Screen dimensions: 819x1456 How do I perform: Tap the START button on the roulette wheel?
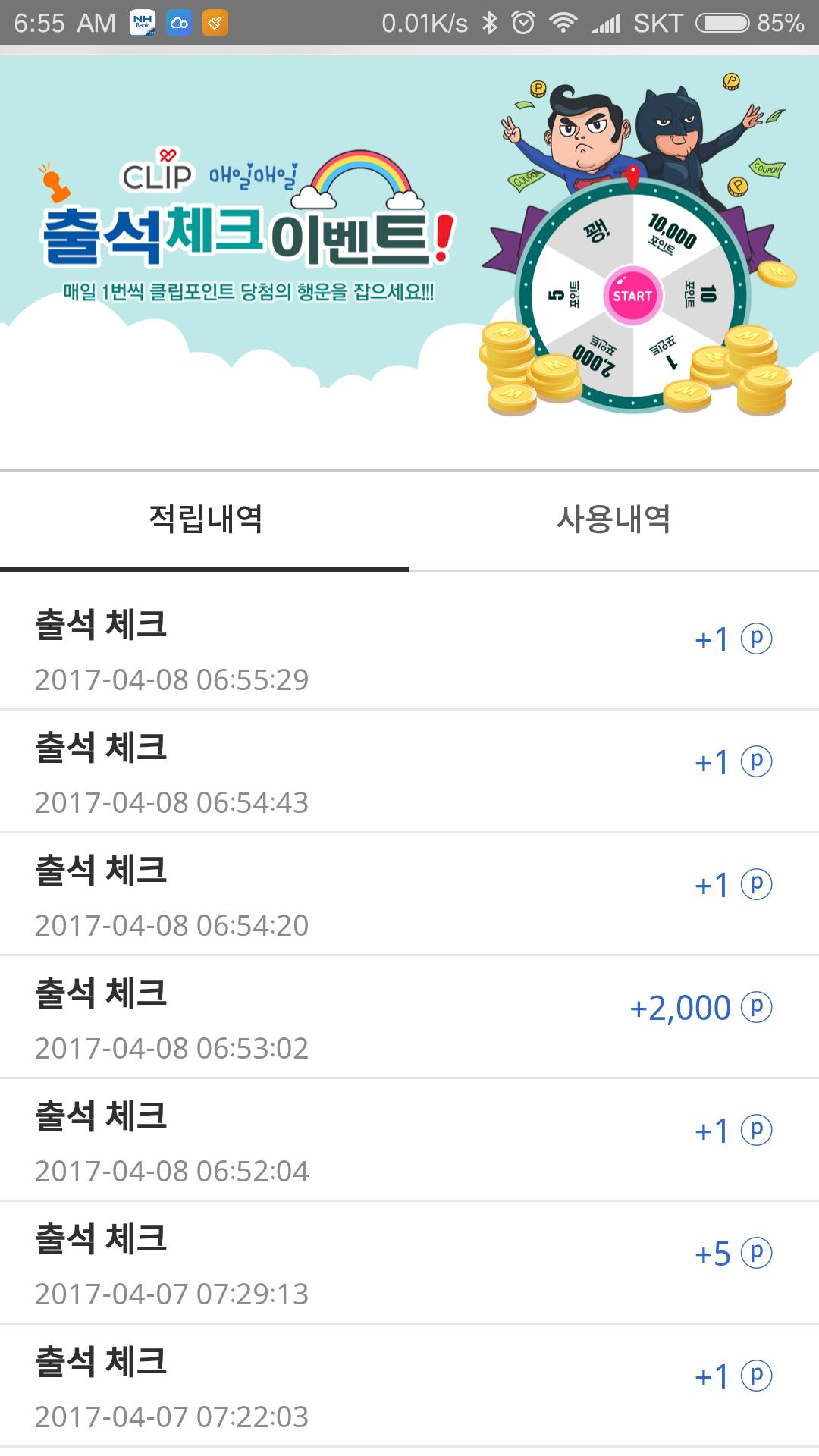pos(632,296)
